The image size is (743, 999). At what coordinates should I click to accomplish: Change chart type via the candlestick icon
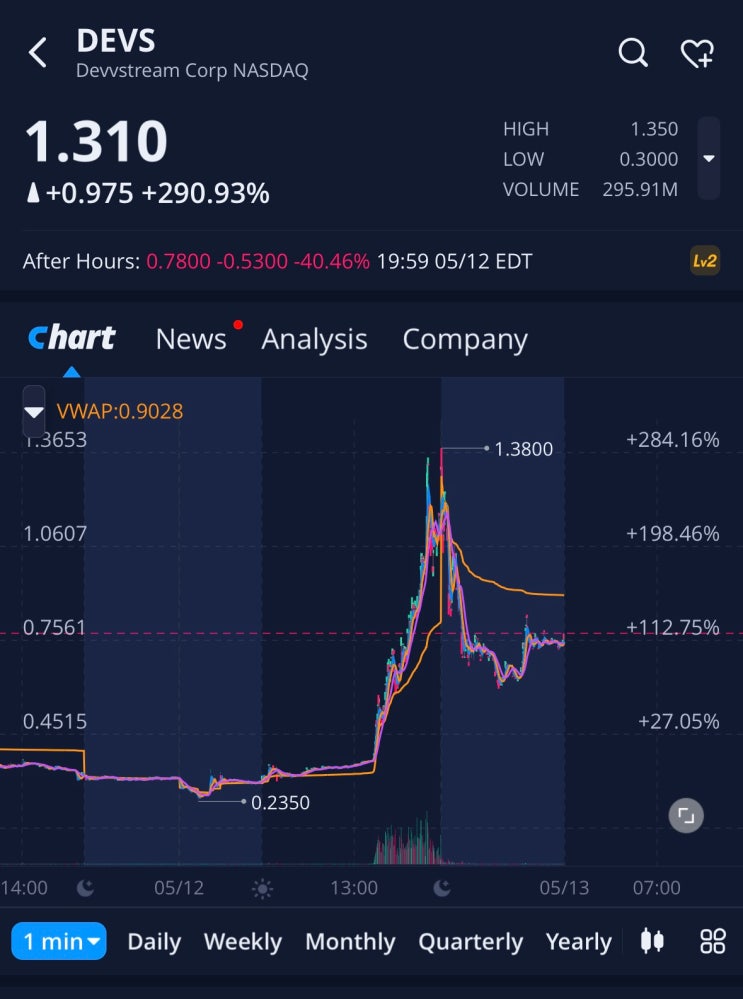click(x=652, y=940)
